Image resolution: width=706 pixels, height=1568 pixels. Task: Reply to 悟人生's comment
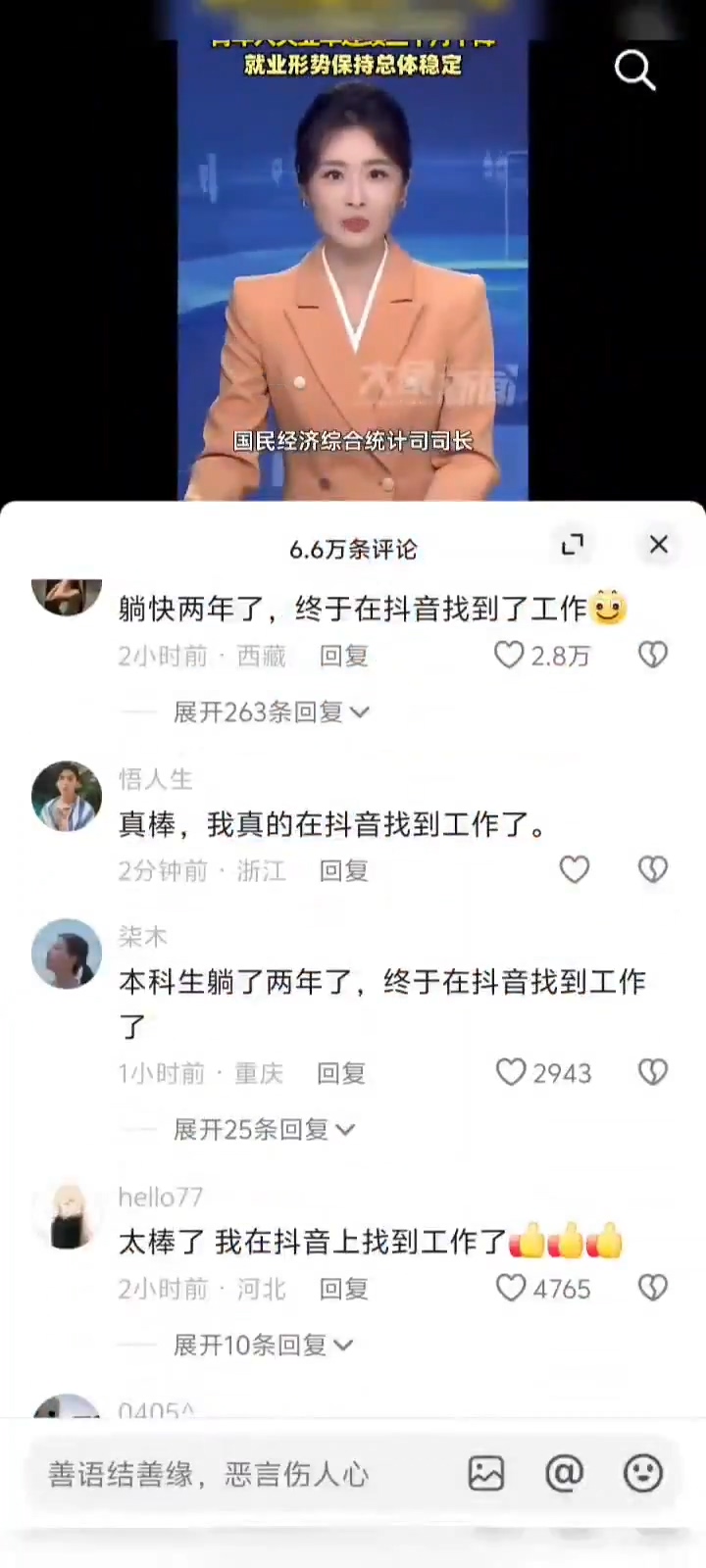[x=343, y=870]
